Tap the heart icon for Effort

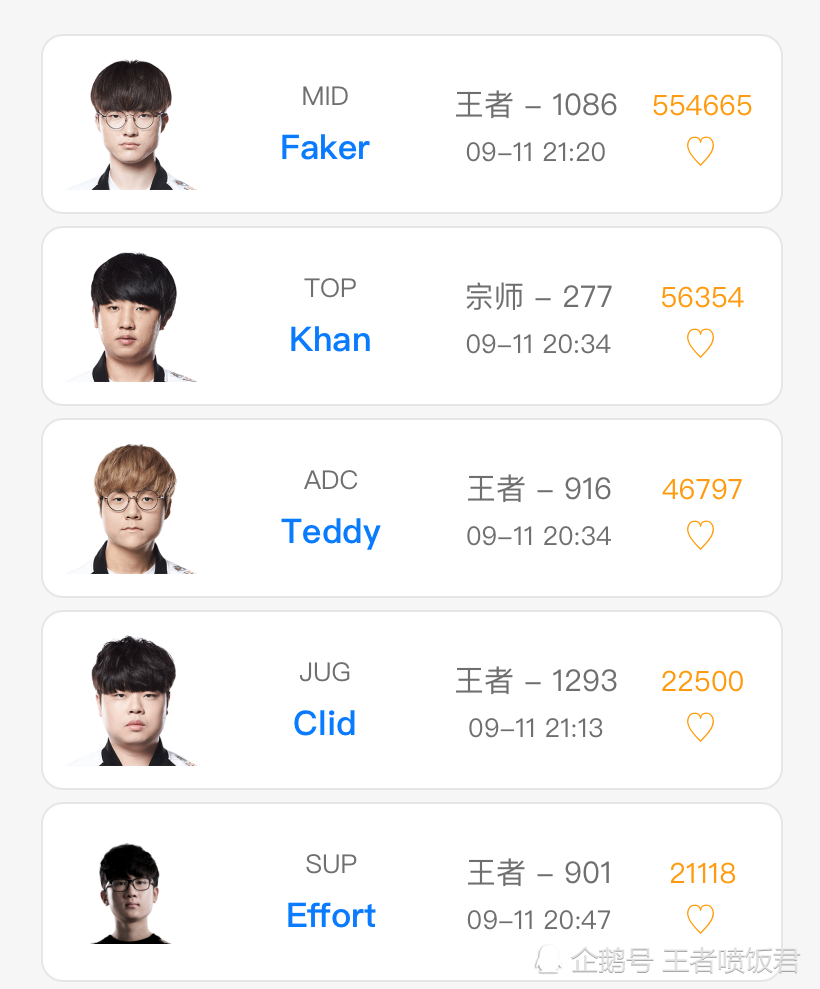pos(700,919)
